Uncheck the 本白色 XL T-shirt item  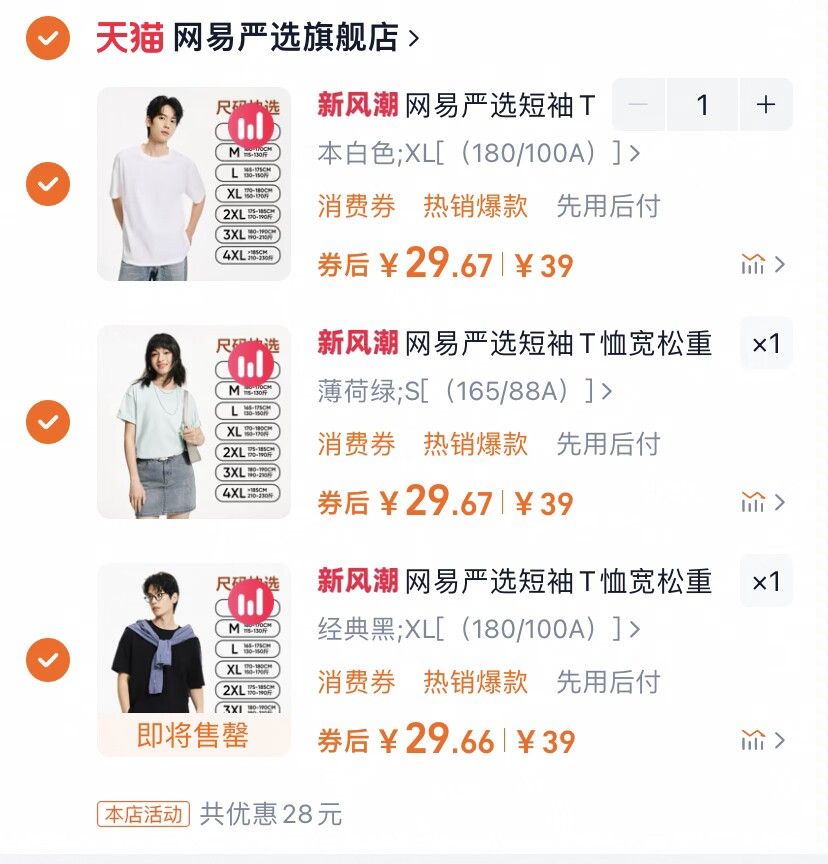pos(48,184)
